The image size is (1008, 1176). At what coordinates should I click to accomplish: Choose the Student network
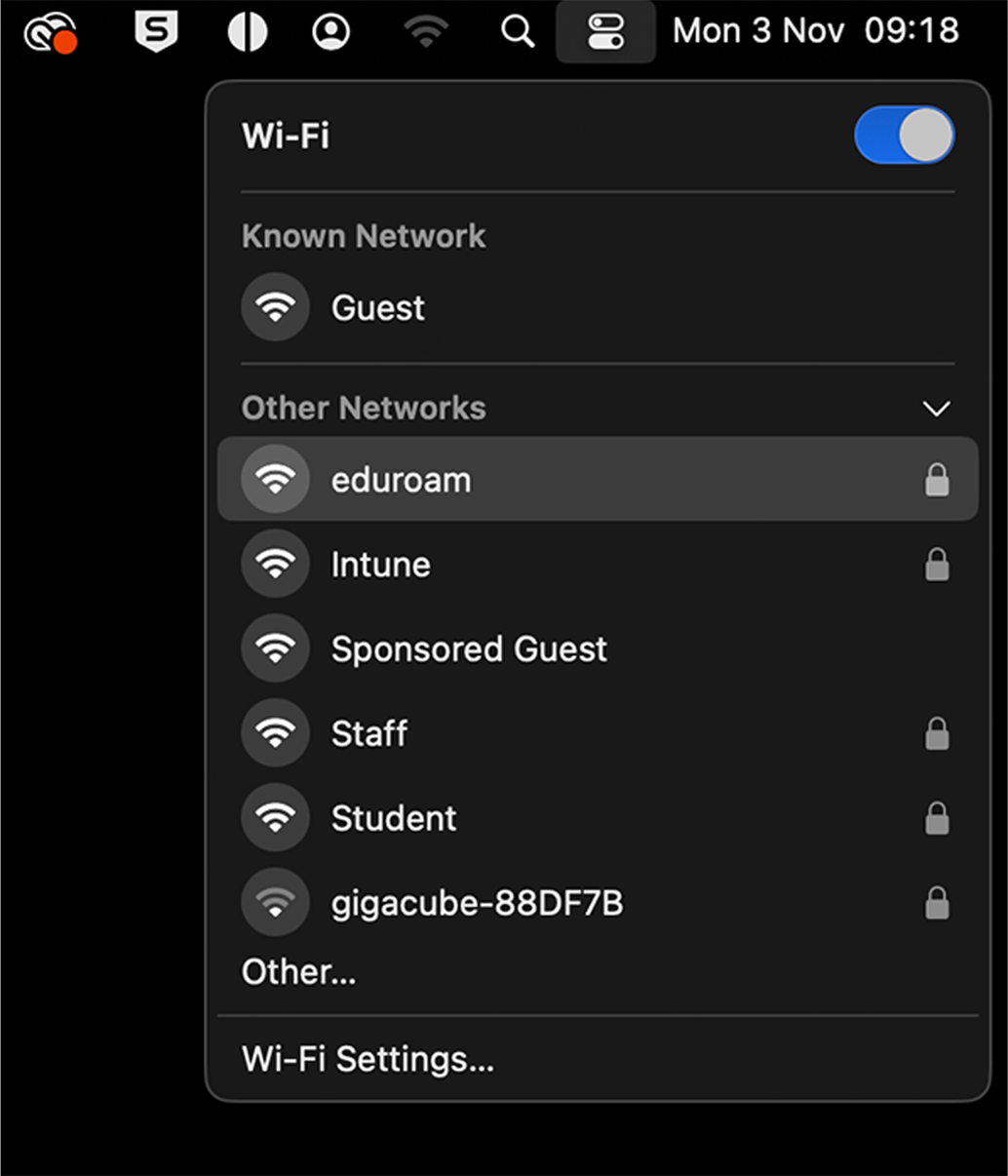(x=393, y=818)
